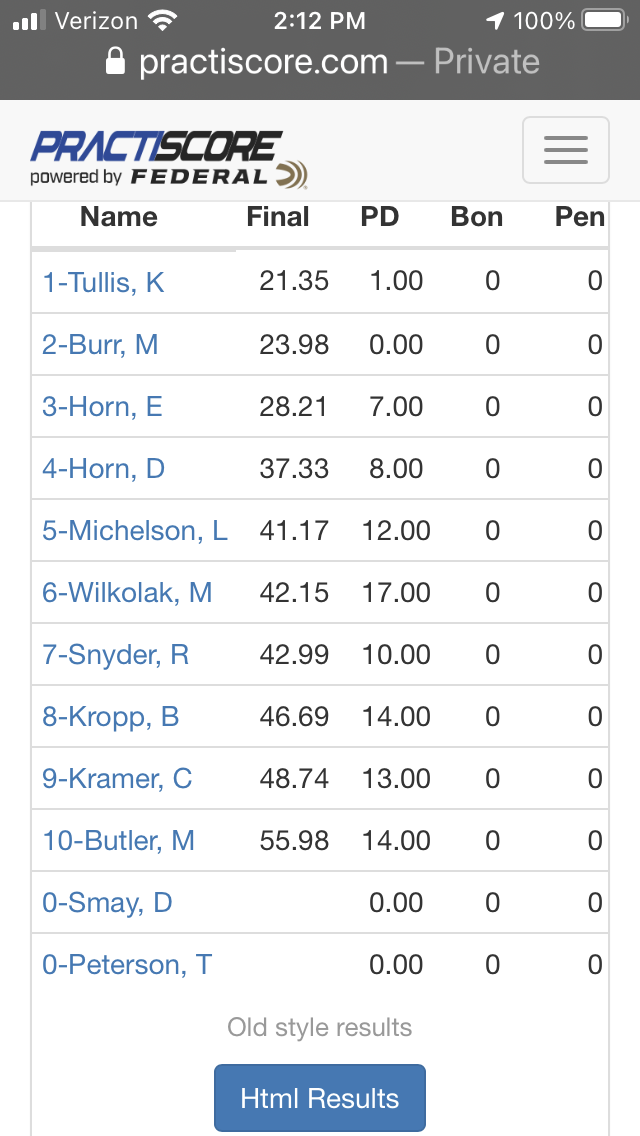This screenshot has height=1136, width=640.
Task: Open 8-Kropp, B details
Action: pos(110,717)
